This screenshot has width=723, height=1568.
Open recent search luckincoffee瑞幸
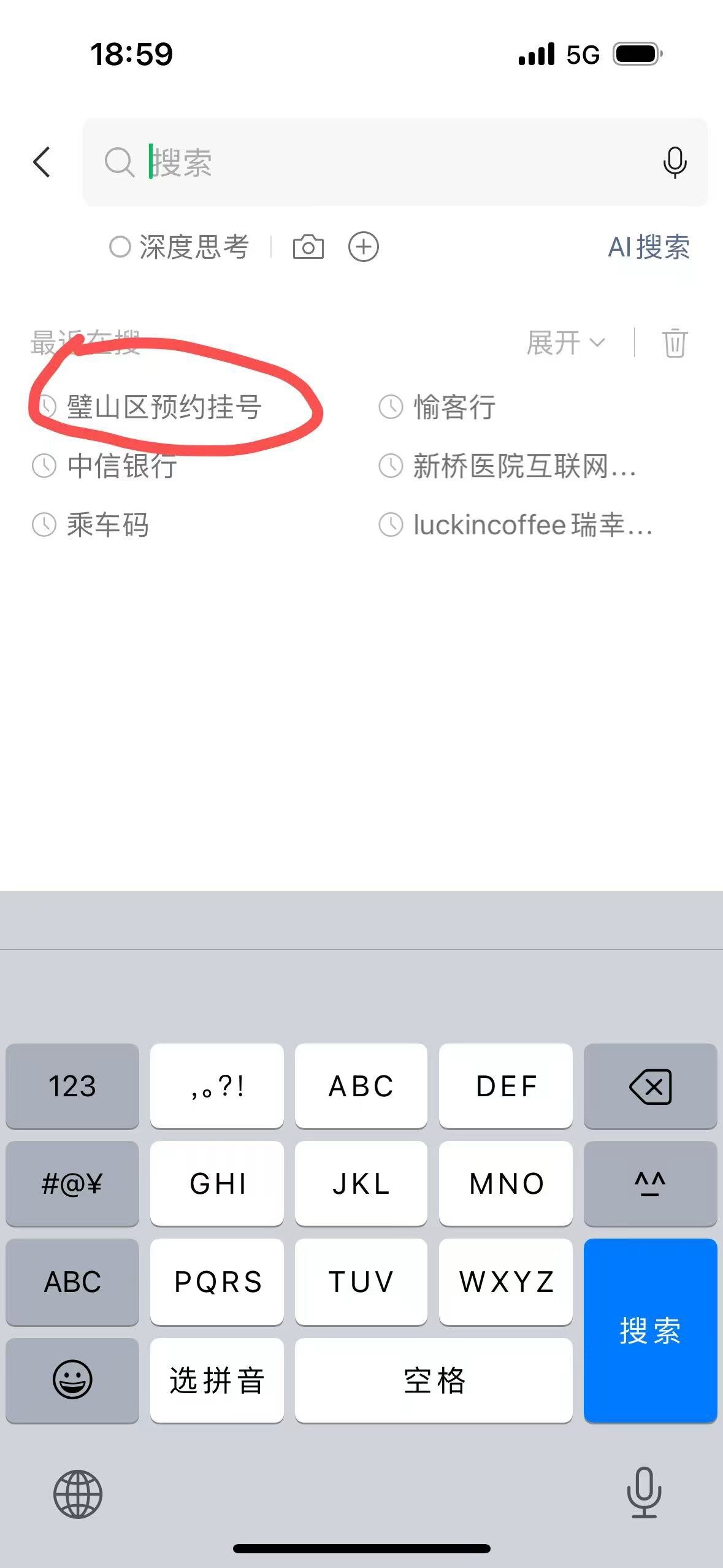tap(532, 525)
